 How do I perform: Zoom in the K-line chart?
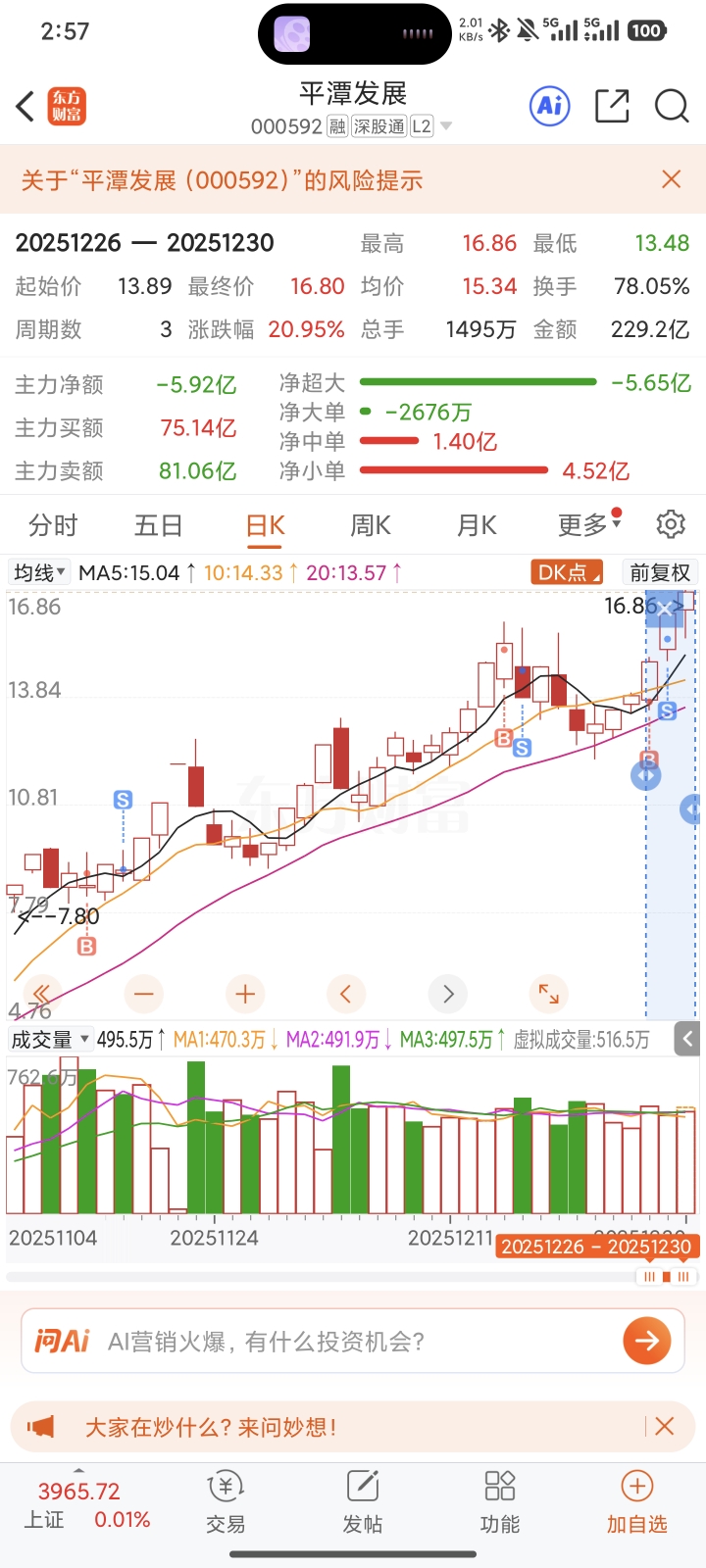[x=245, y=995]
